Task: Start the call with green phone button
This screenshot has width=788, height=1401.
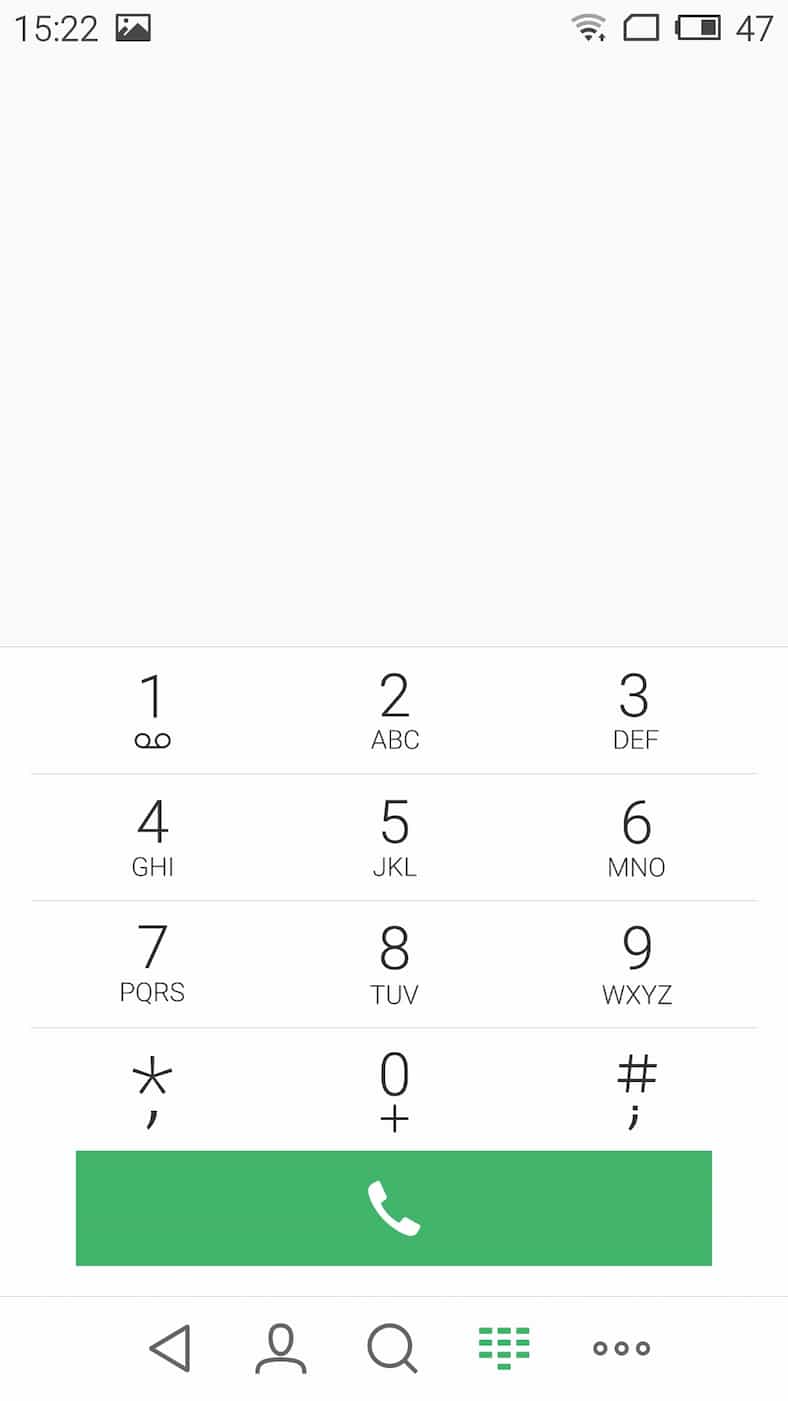Action: tap(394, 1208)
